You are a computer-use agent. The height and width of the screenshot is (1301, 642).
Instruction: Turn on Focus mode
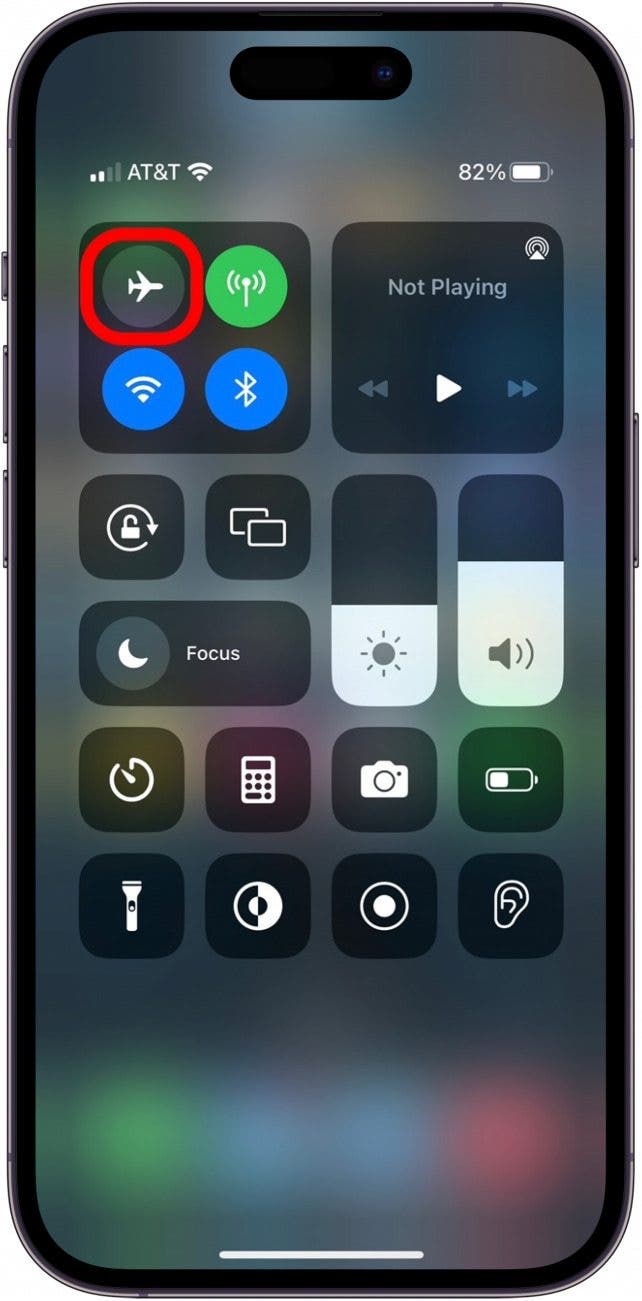[x=194, y=653]
